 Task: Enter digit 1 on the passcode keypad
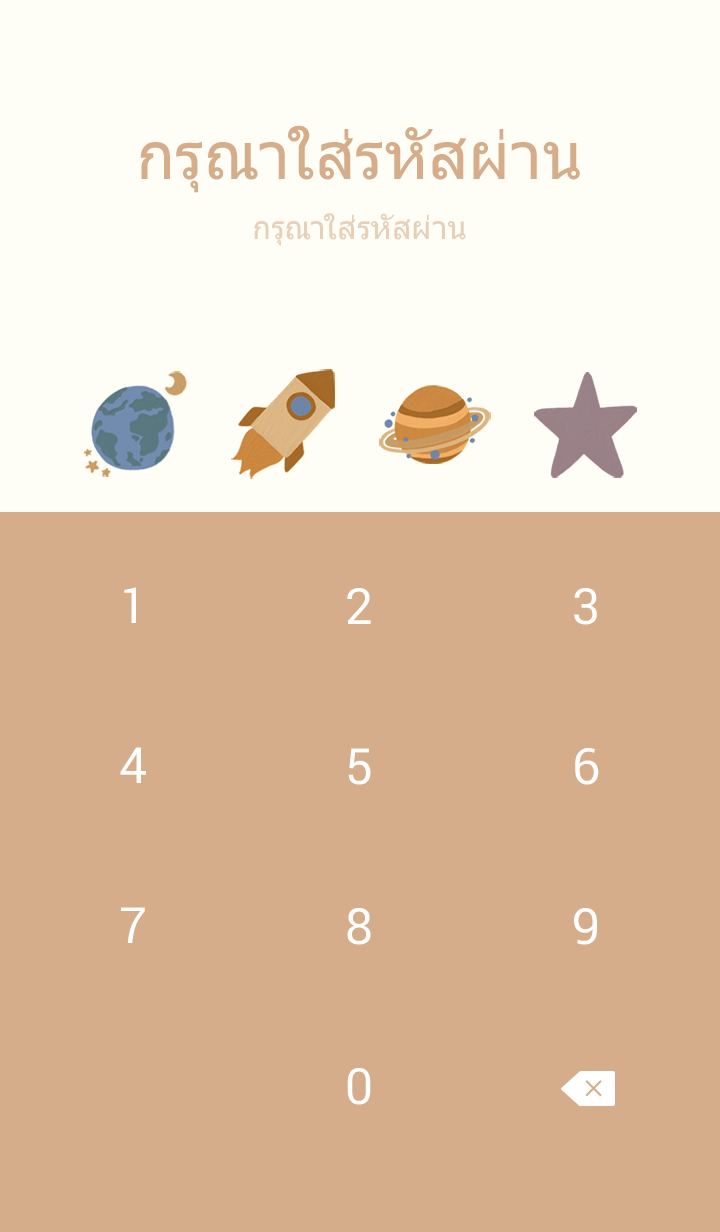tap(132, 607)
